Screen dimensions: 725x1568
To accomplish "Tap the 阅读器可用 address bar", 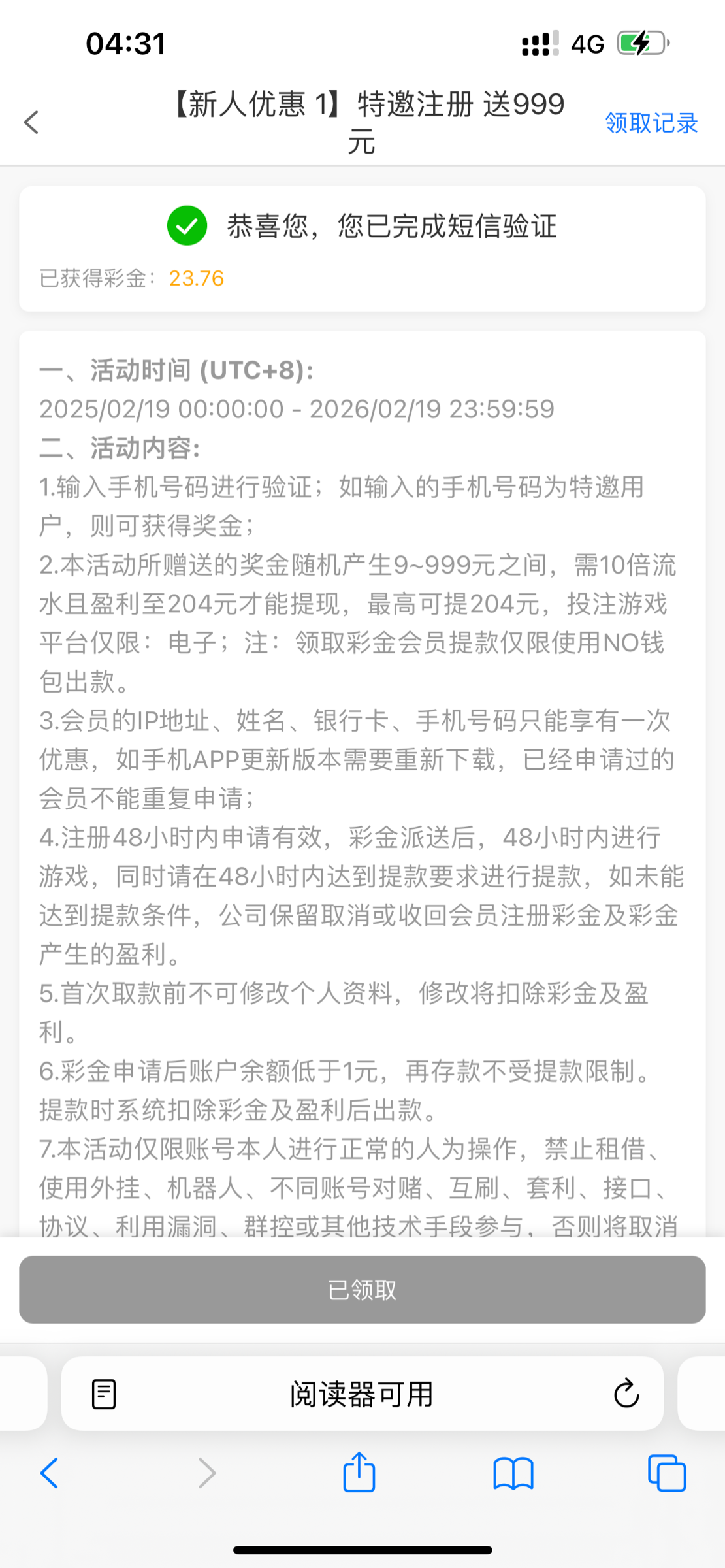I will (362, 1394).
